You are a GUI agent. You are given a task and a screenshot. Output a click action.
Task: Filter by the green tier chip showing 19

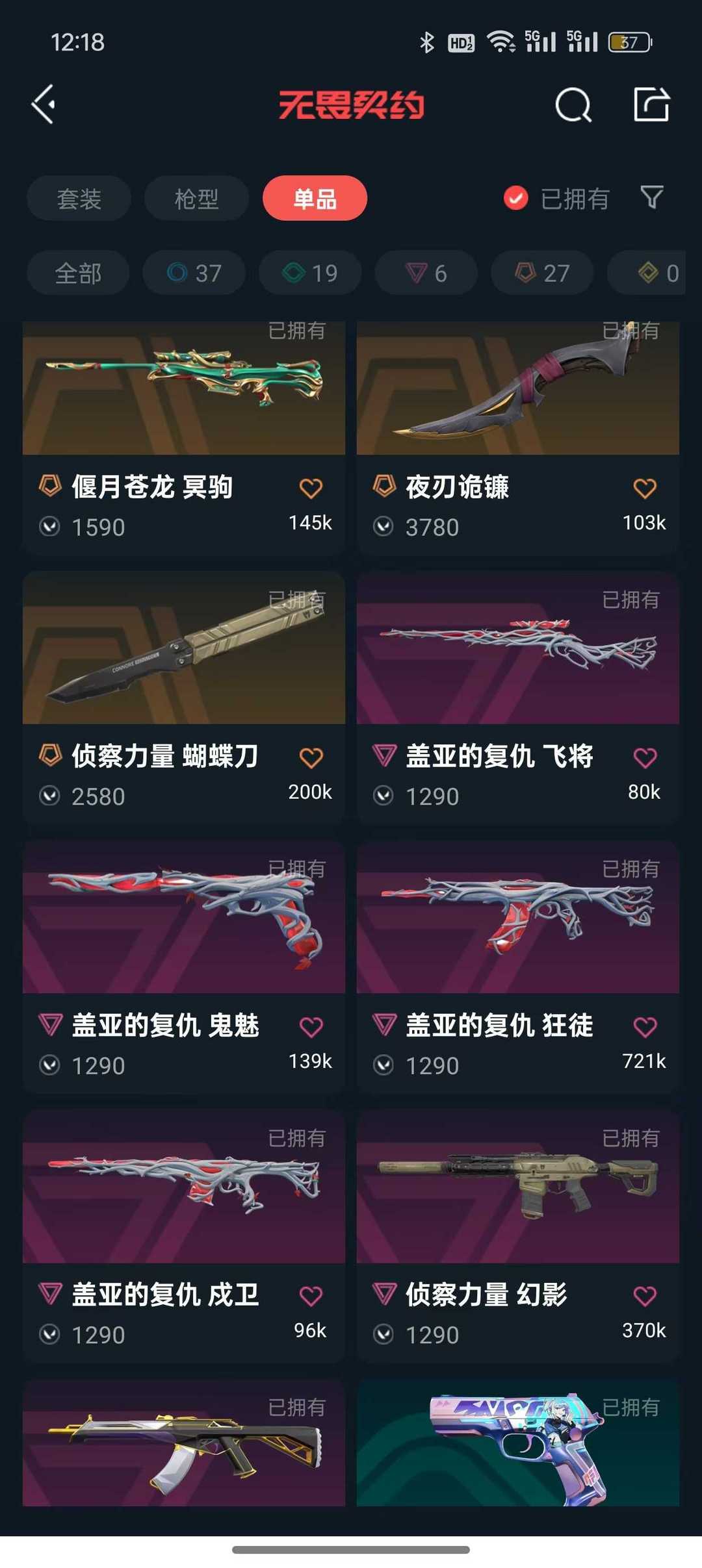click(310, 273)
